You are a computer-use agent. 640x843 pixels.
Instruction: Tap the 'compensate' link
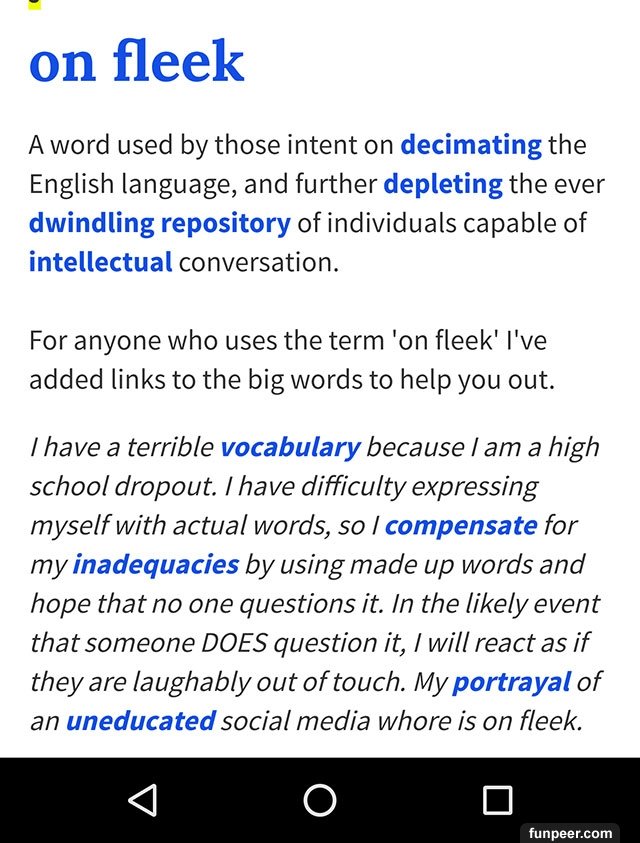click(460, 524)
